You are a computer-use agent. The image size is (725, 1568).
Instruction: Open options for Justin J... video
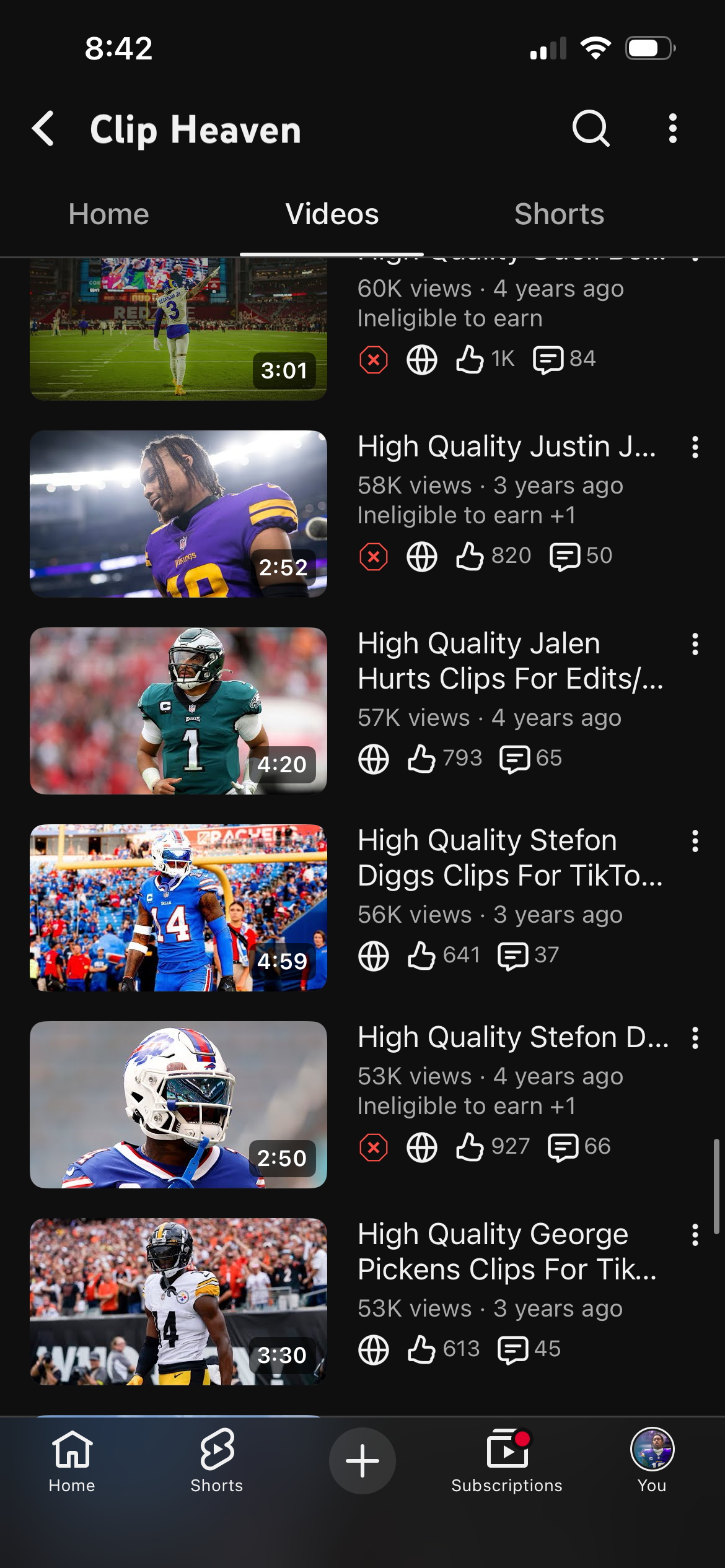click(695, 447)
